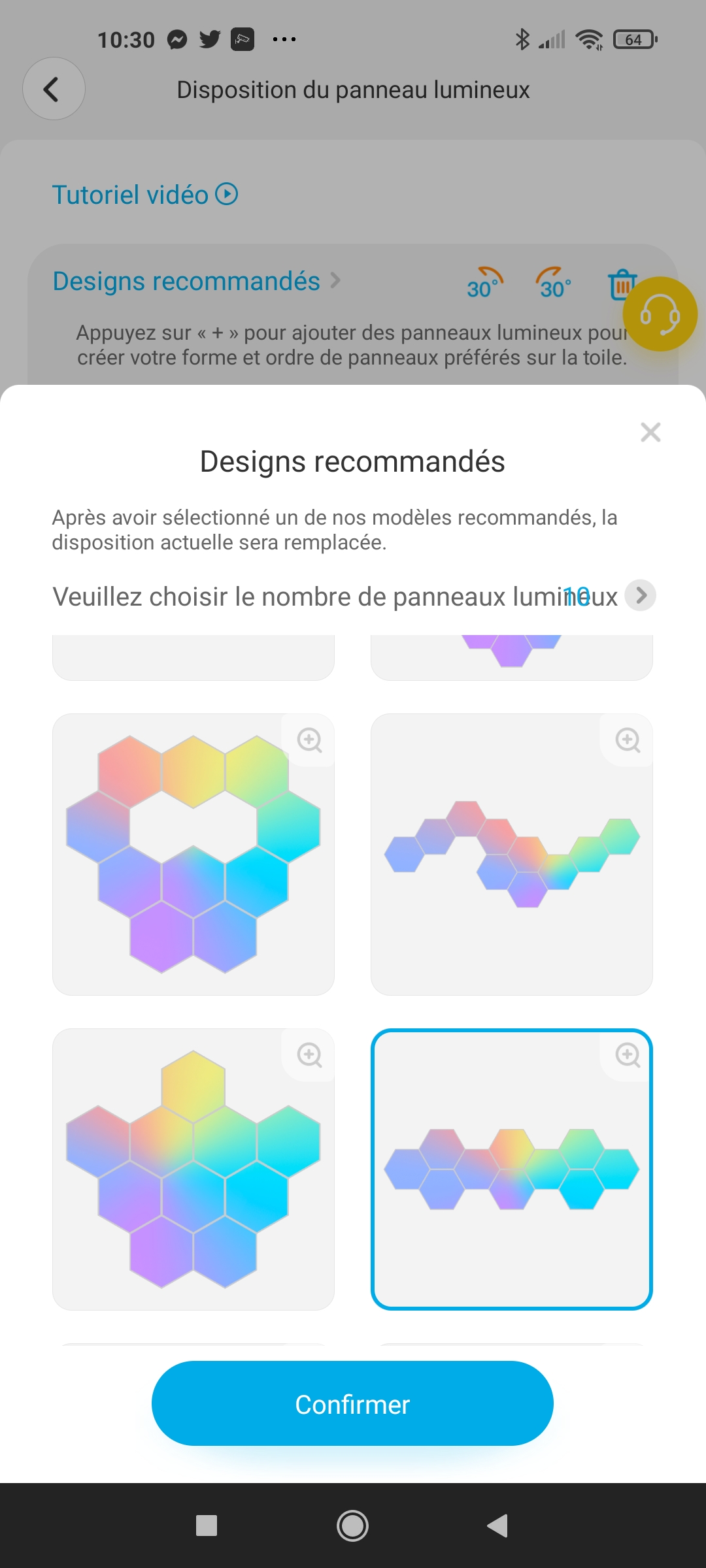Tap the system back triangle
The height and width of the screenshot is (1568, 706).
click(497, 1526)
